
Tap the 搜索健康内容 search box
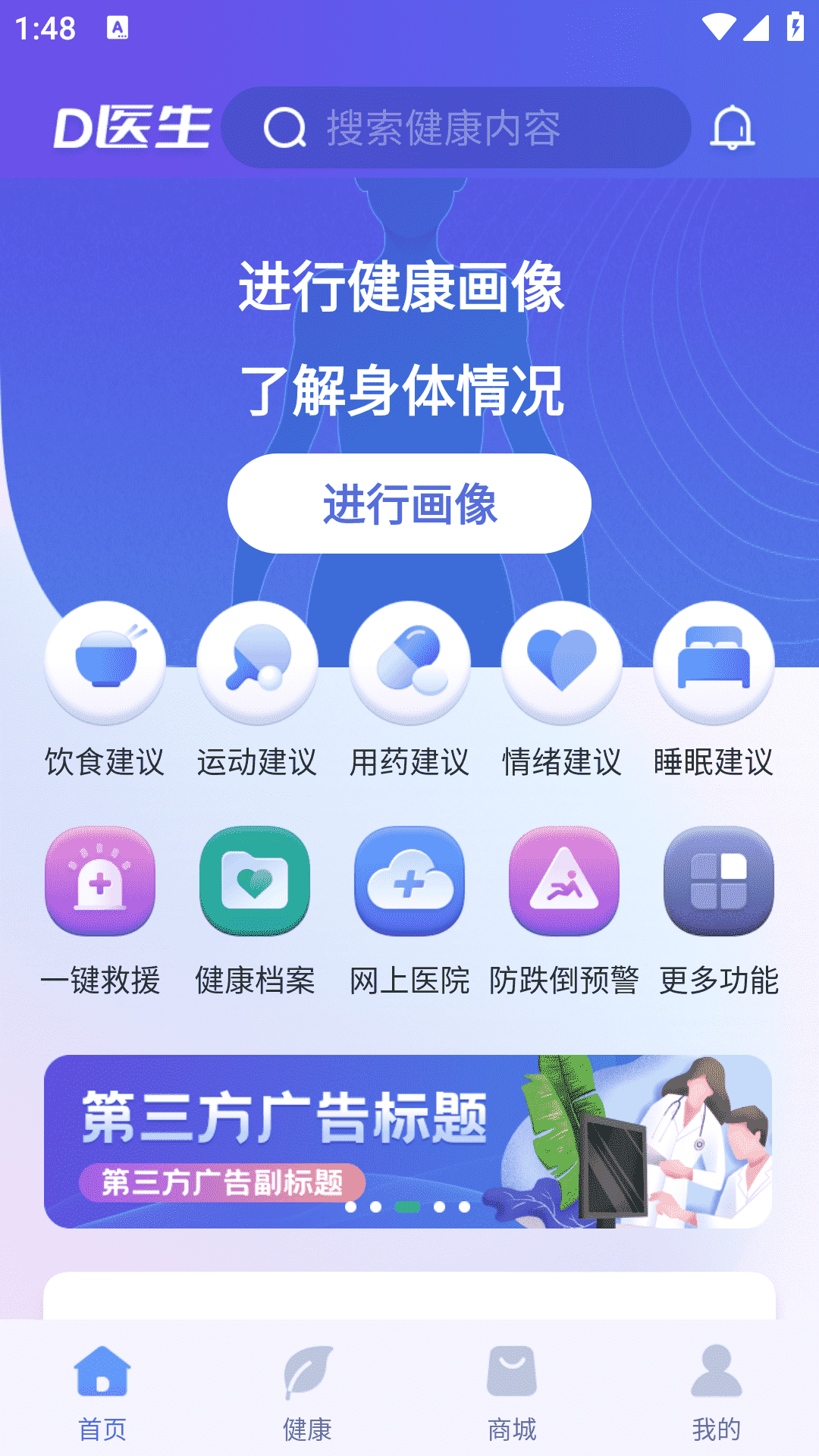(x=455, y=127)
